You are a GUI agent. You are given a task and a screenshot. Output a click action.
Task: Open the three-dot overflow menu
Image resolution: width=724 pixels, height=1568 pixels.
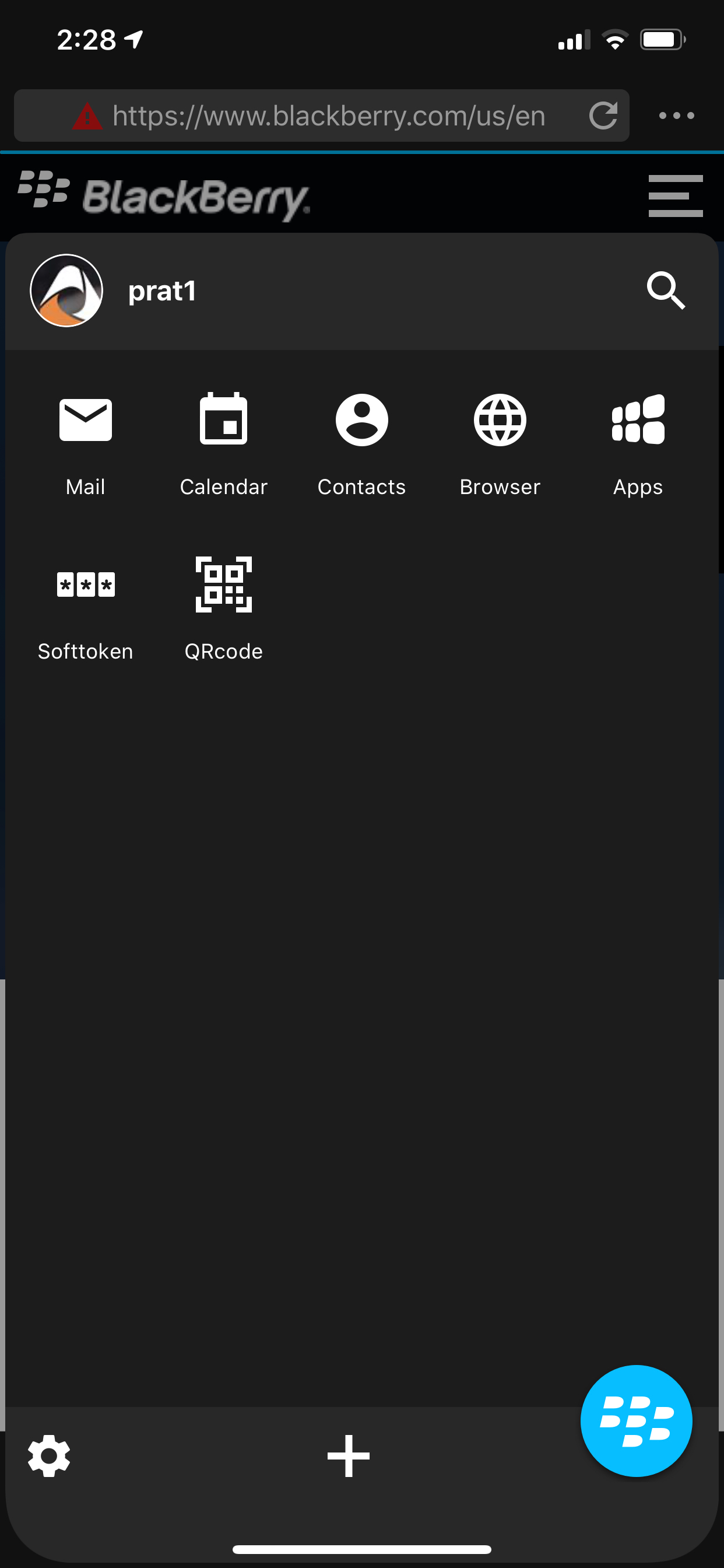677,116
